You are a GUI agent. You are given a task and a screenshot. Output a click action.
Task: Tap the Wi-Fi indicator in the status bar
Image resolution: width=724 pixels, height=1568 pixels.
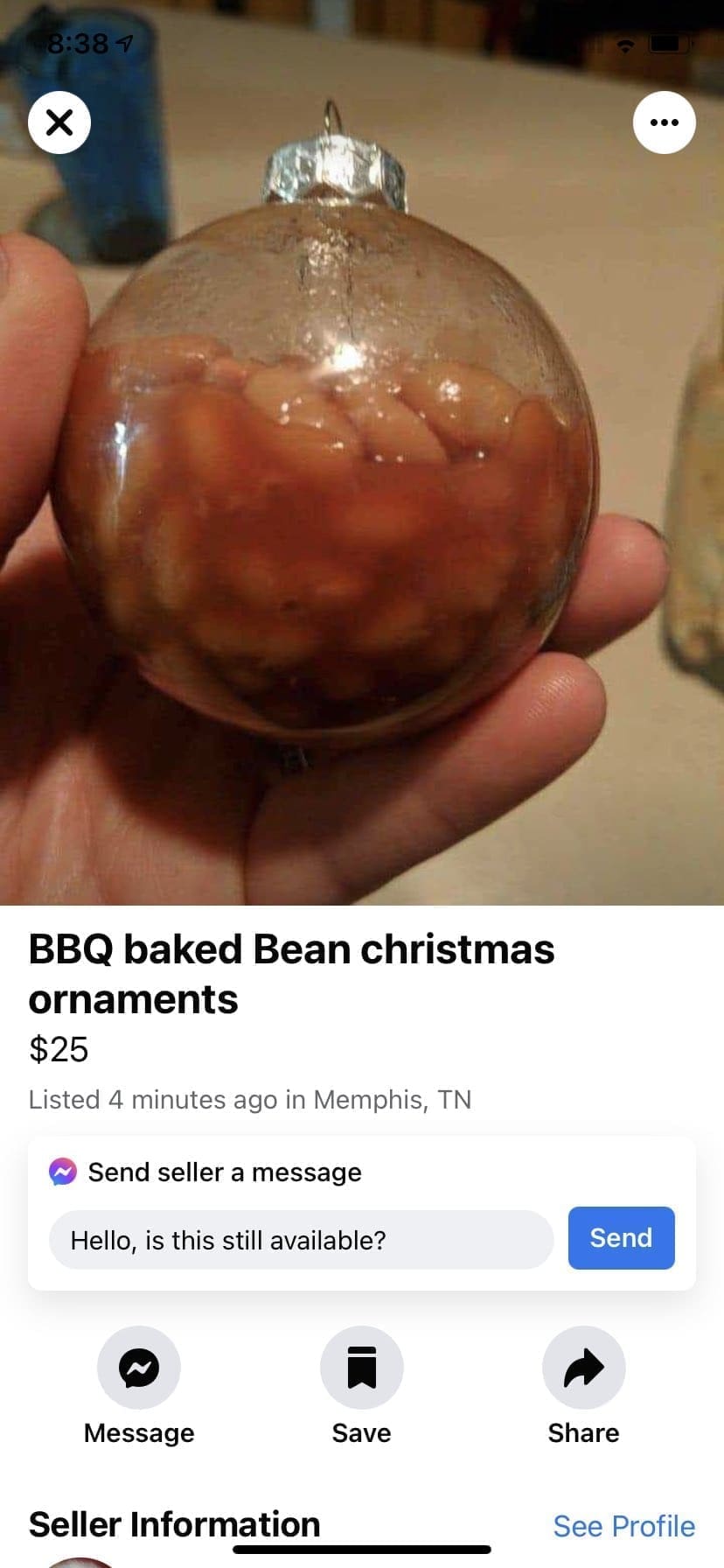(626, 46)
